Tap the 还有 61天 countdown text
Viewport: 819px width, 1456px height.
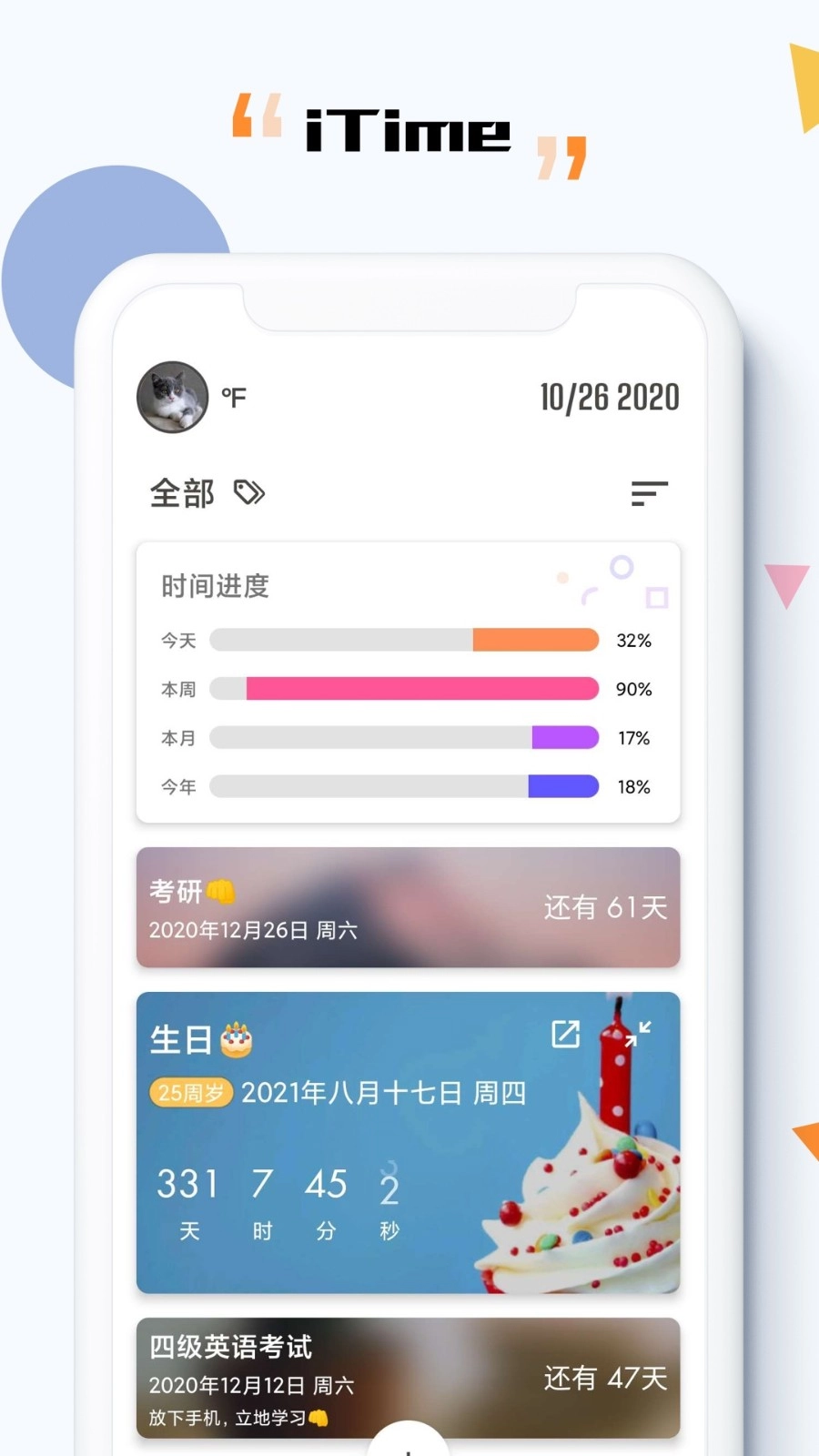603,906
